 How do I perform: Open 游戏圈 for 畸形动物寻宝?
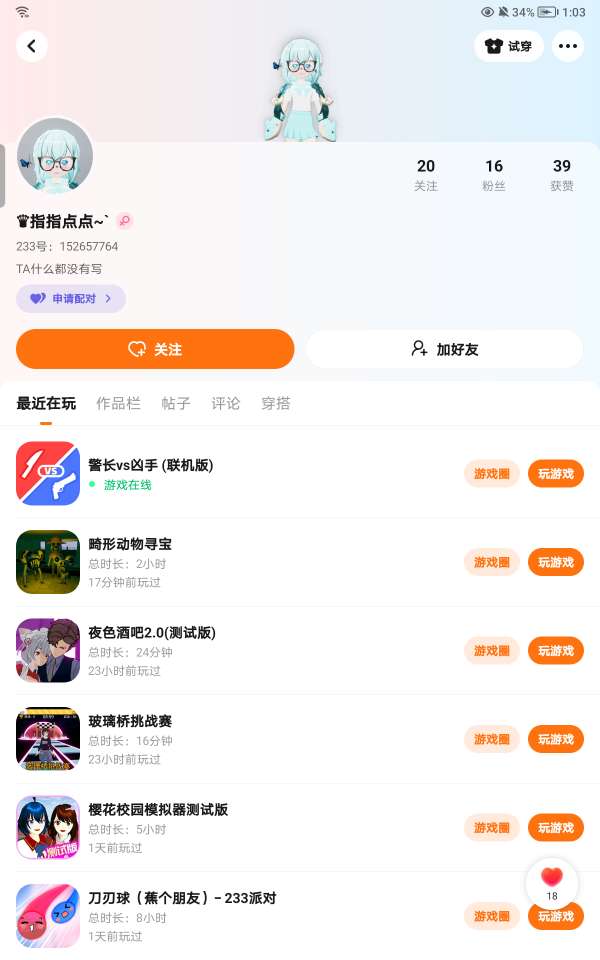pyautogui.click(x=492, y=562)
